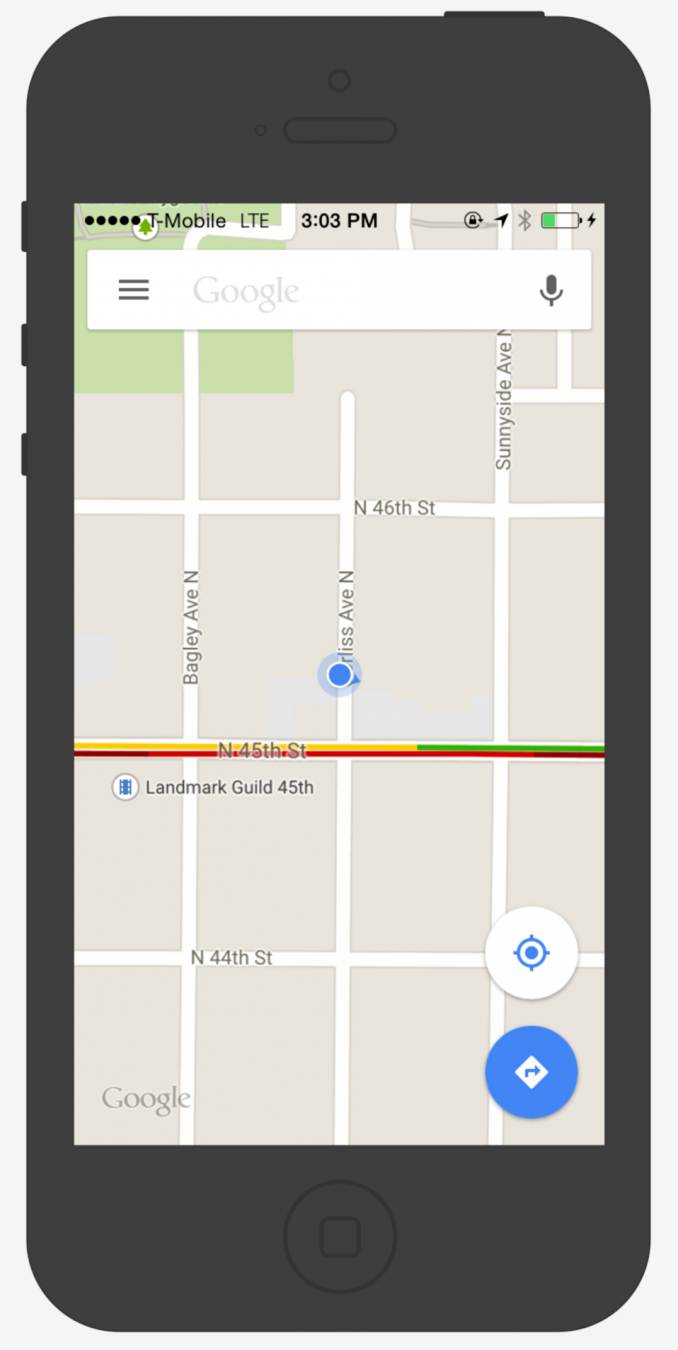Image resolution: width=678 pixels, height=1350 pixels.
Task: Tap the Google search field
Action: point(340,291)
